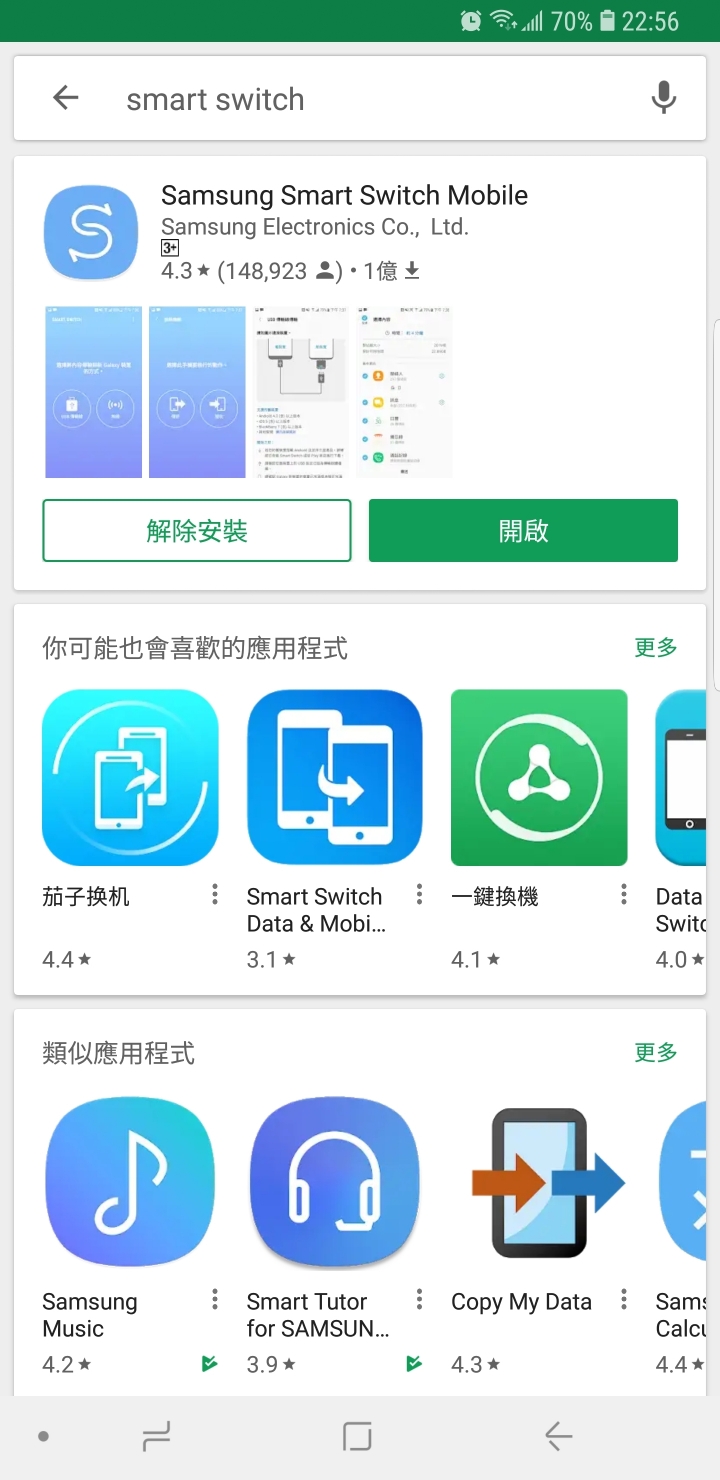Open 更多 for 類似應用程式 section
The image size is (720, 1480).
point(655,1052)
